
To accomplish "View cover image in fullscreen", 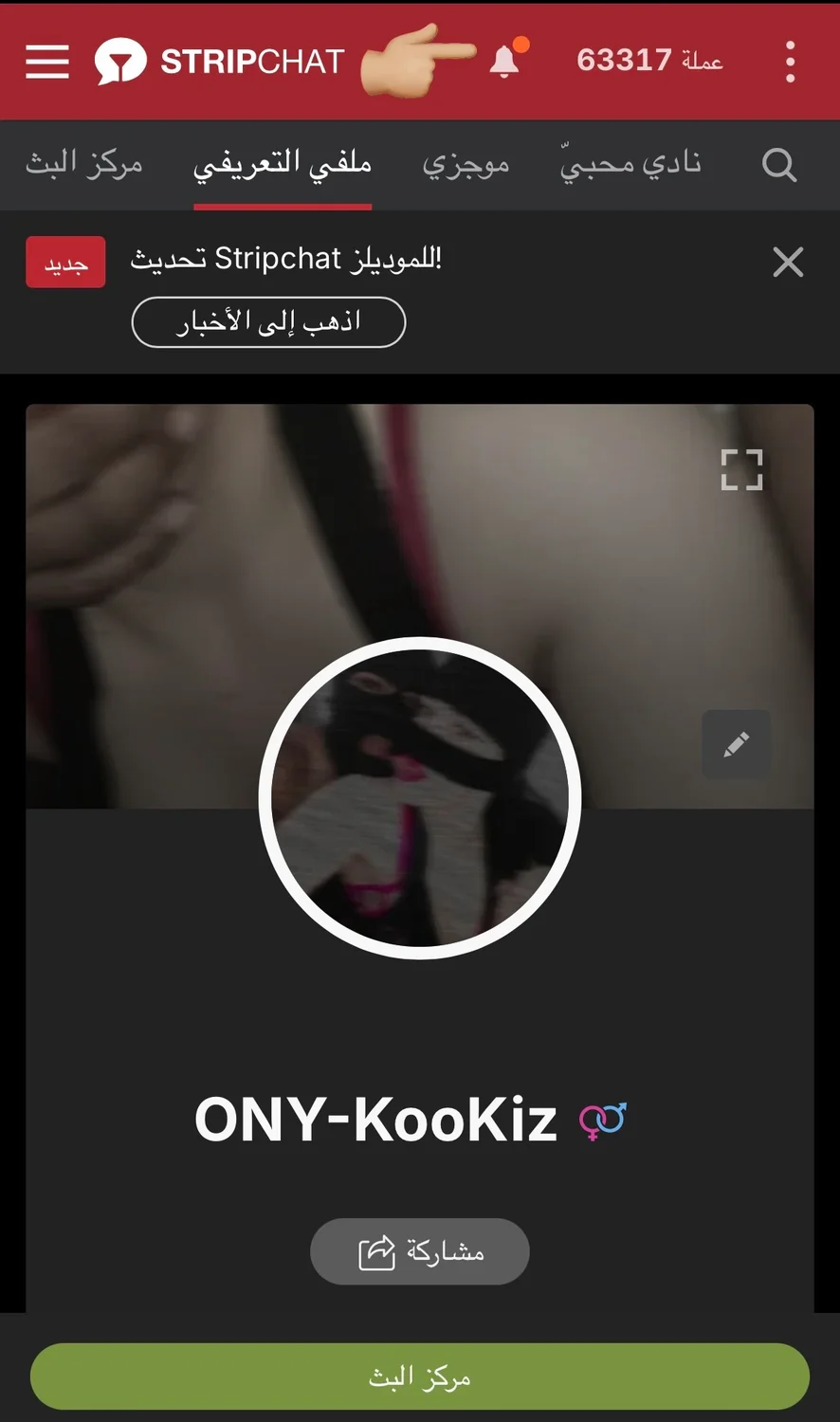I will pos(741,469).
